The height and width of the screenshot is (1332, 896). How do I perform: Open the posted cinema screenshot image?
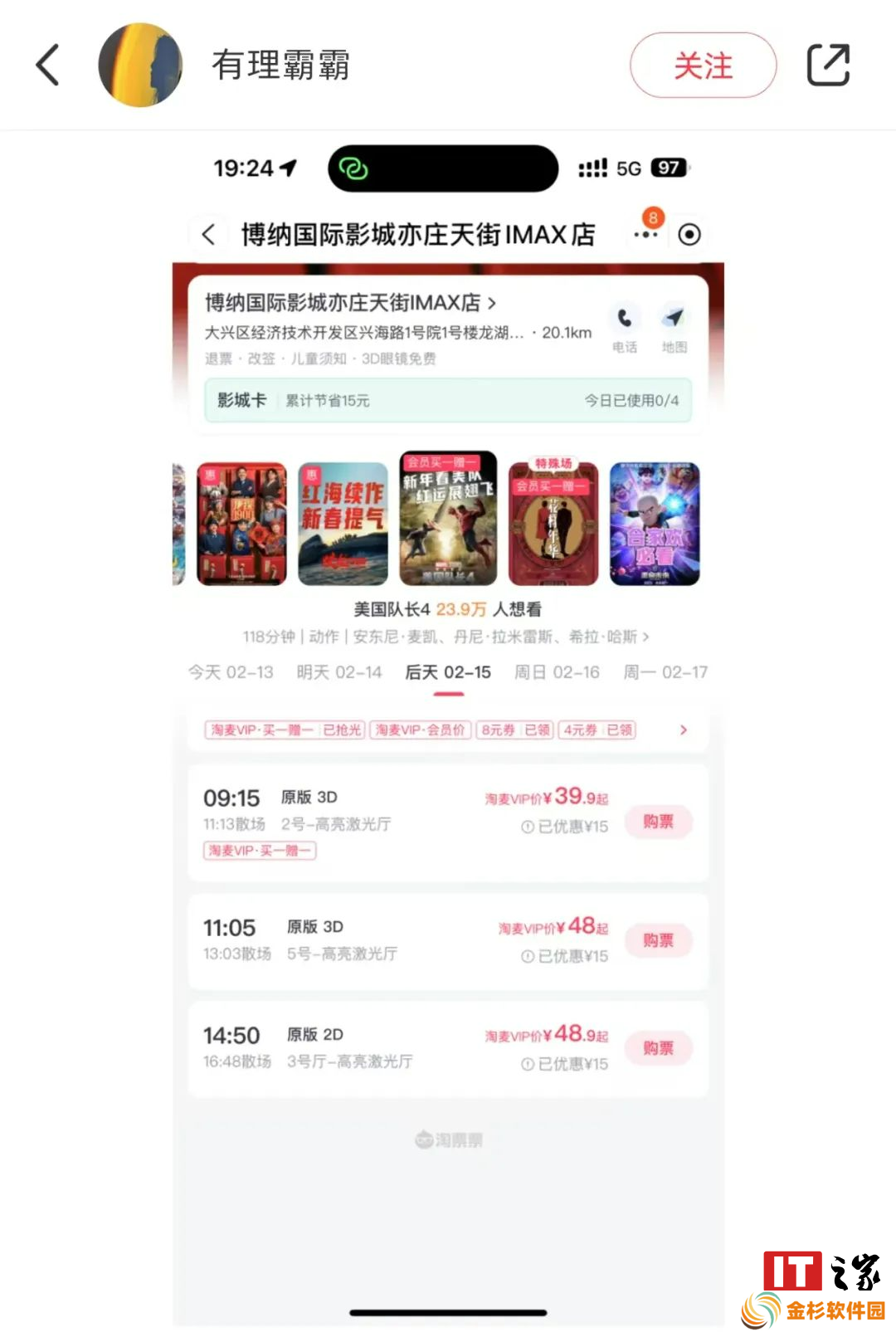point(448,730)
